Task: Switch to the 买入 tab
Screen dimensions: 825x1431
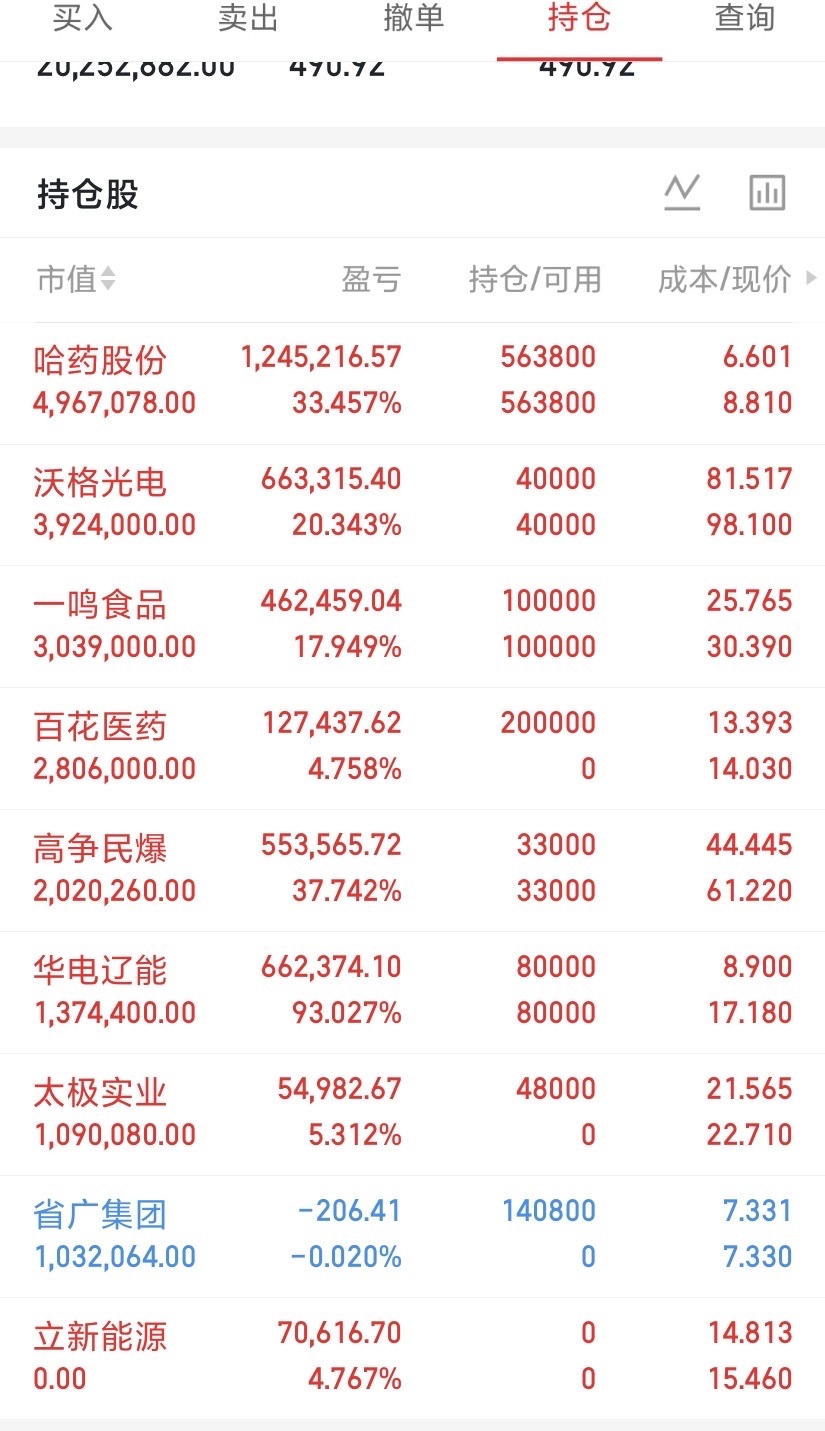Action: [82, 18]
